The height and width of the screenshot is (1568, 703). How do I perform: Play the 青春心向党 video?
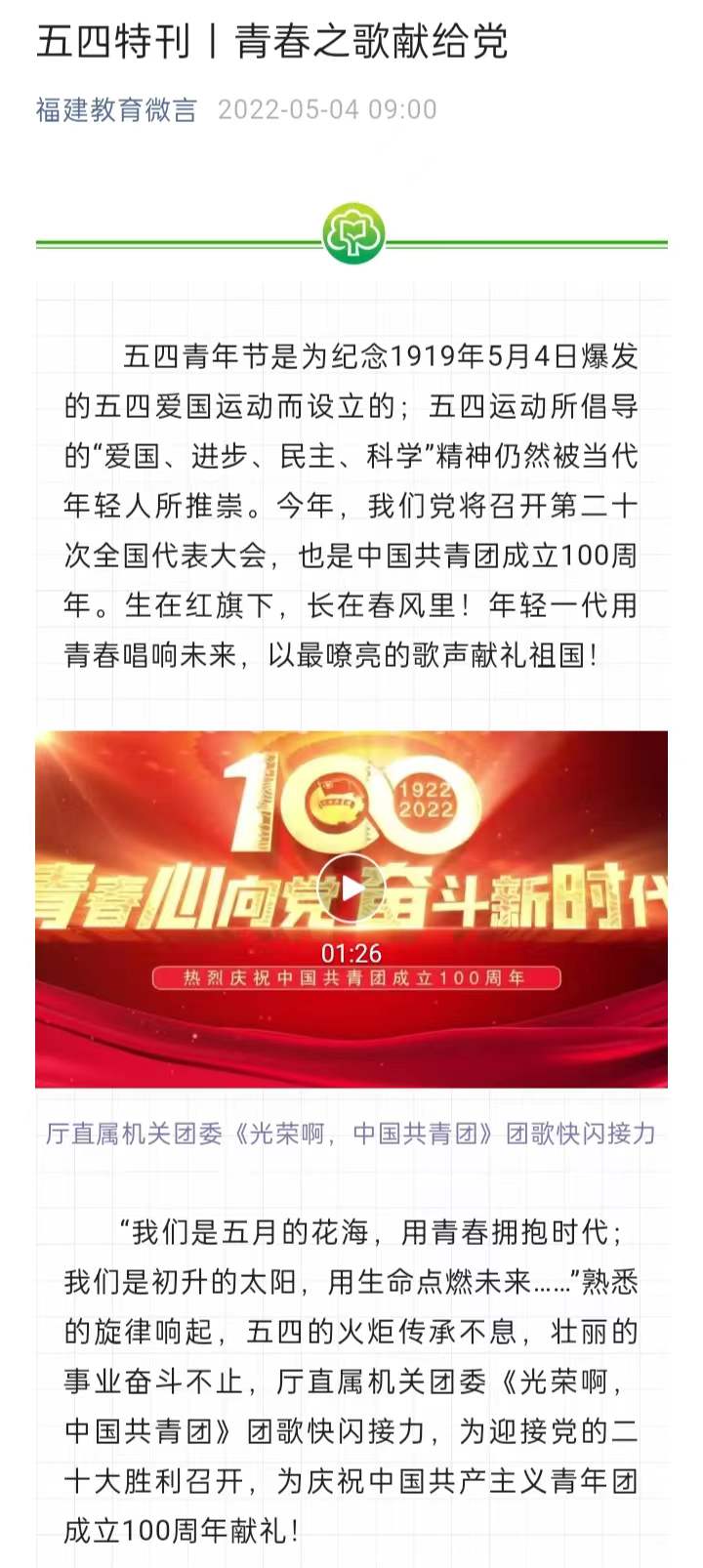[x=351, y=887]
